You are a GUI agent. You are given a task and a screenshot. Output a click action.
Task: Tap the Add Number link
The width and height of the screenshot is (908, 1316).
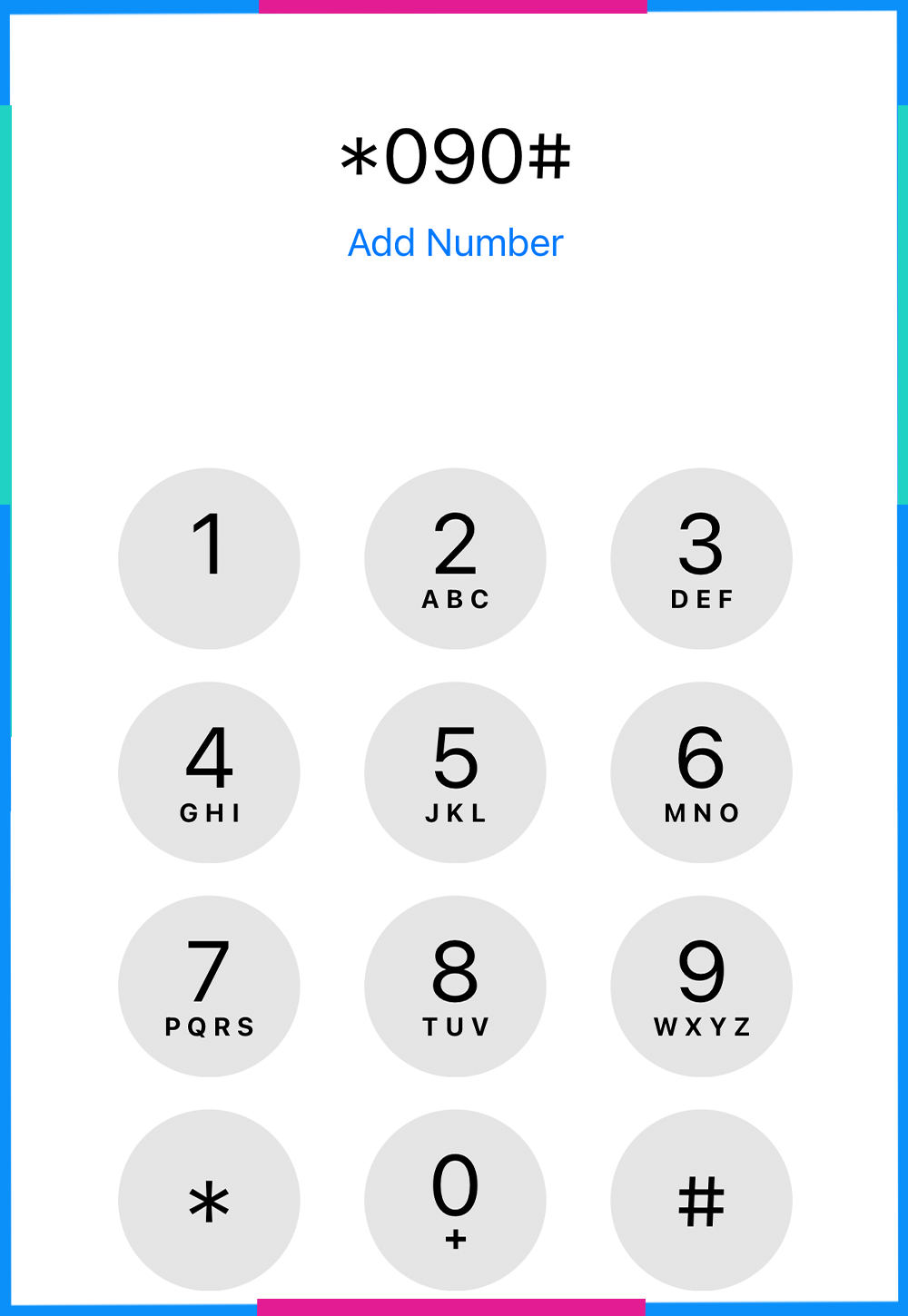456,243
